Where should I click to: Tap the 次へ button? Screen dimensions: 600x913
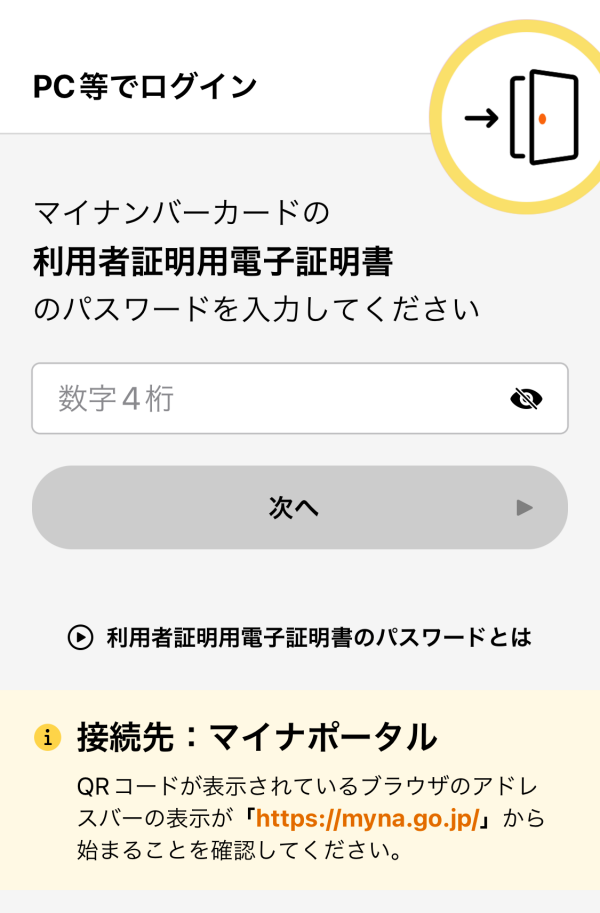point(299,507)
